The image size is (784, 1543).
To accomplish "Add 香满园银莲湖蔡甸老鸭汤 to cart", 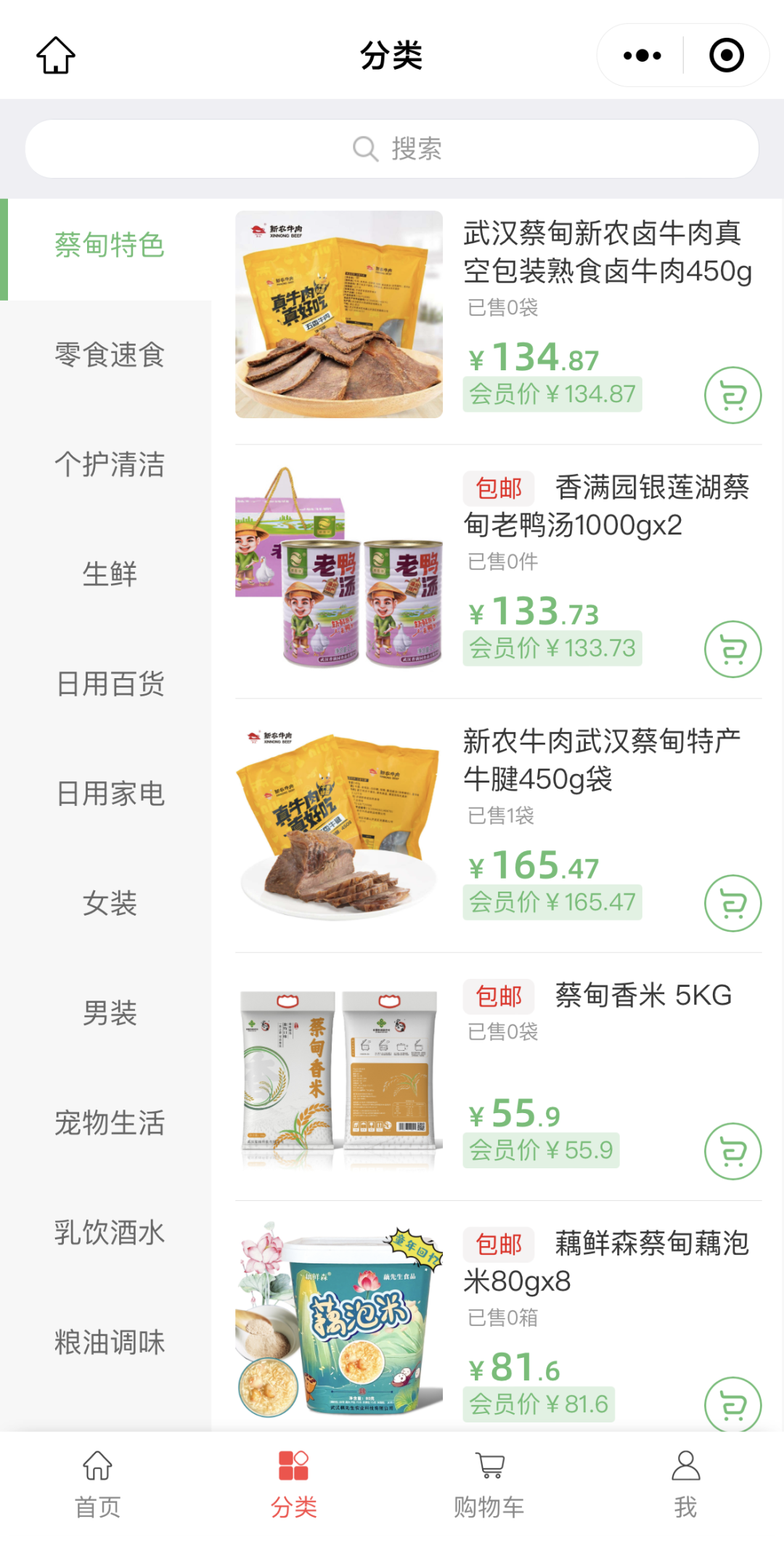I will (x=732, y=649).
